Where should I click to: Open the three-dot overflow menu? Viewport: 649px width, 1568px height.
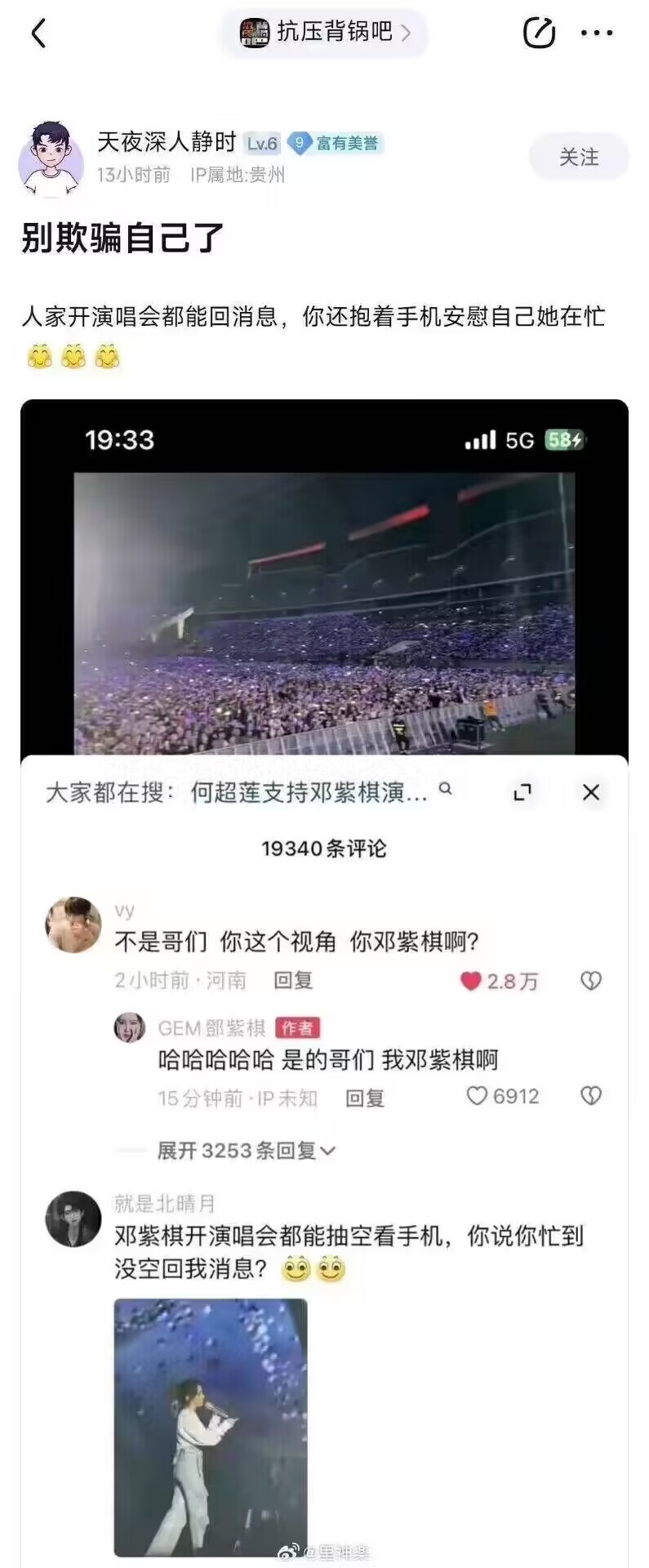coord(597,33)
